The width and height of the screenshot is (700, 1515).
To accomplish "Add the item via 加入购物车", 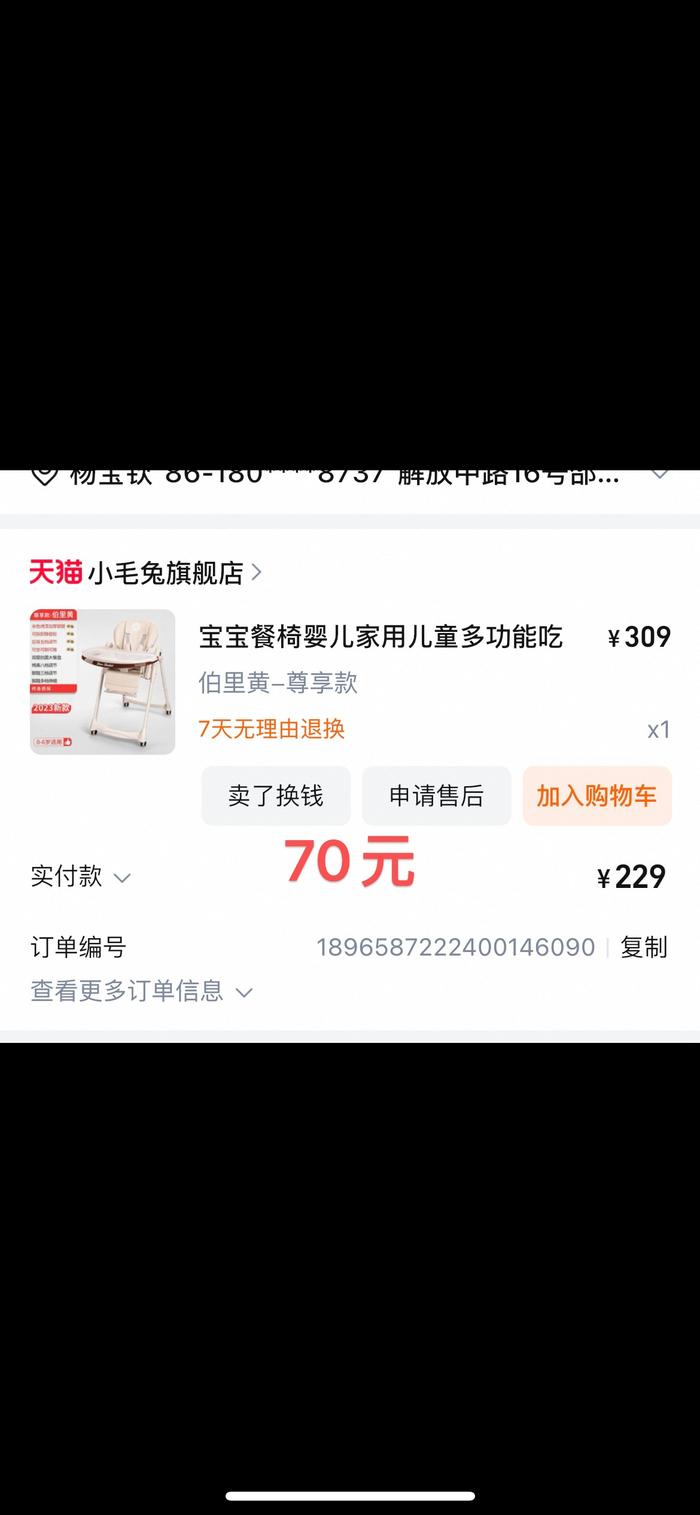I will click(597, 796).
